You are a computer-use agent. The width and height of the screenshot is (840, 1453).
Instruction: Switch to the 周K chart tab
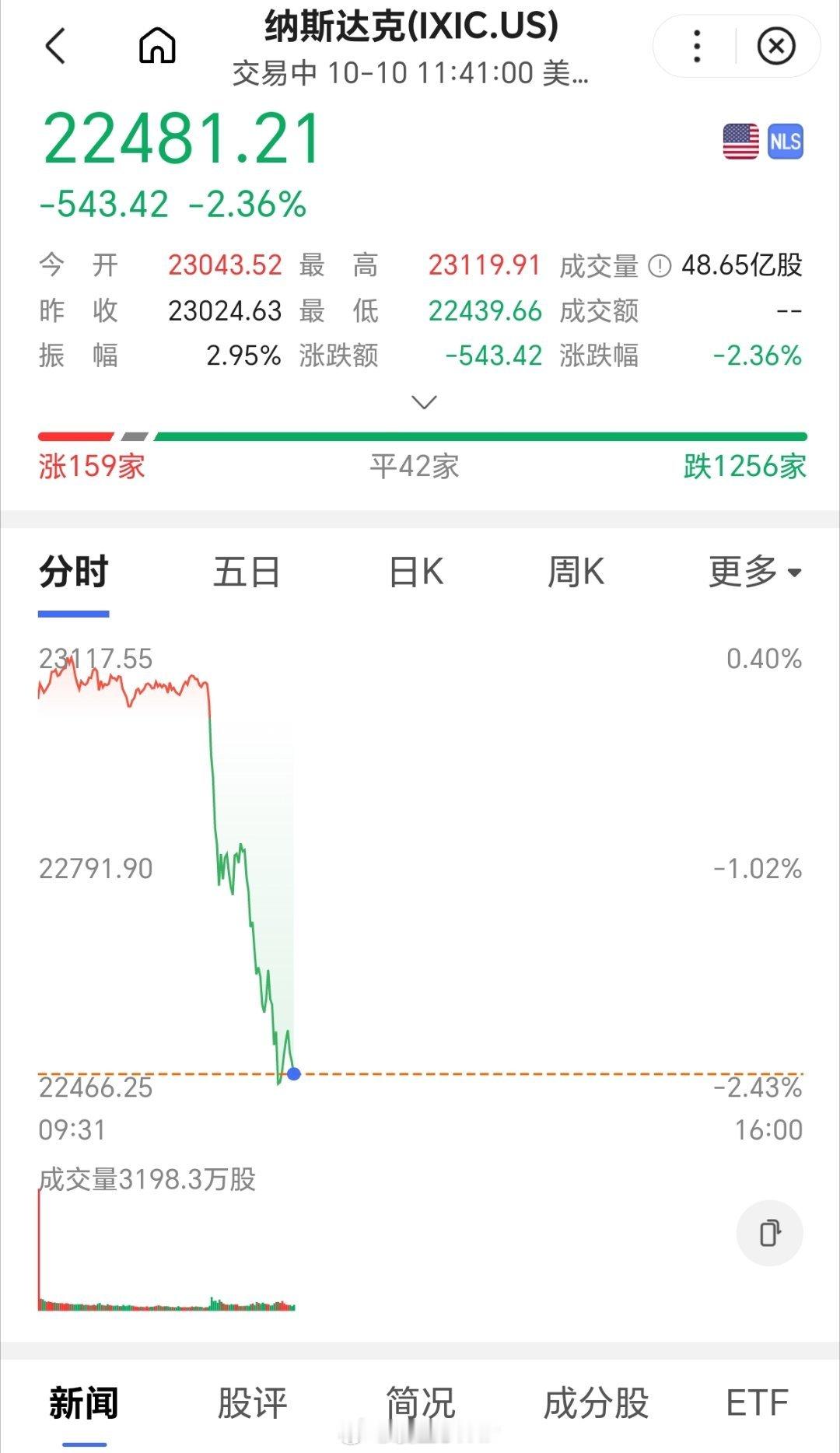[576, 572]
